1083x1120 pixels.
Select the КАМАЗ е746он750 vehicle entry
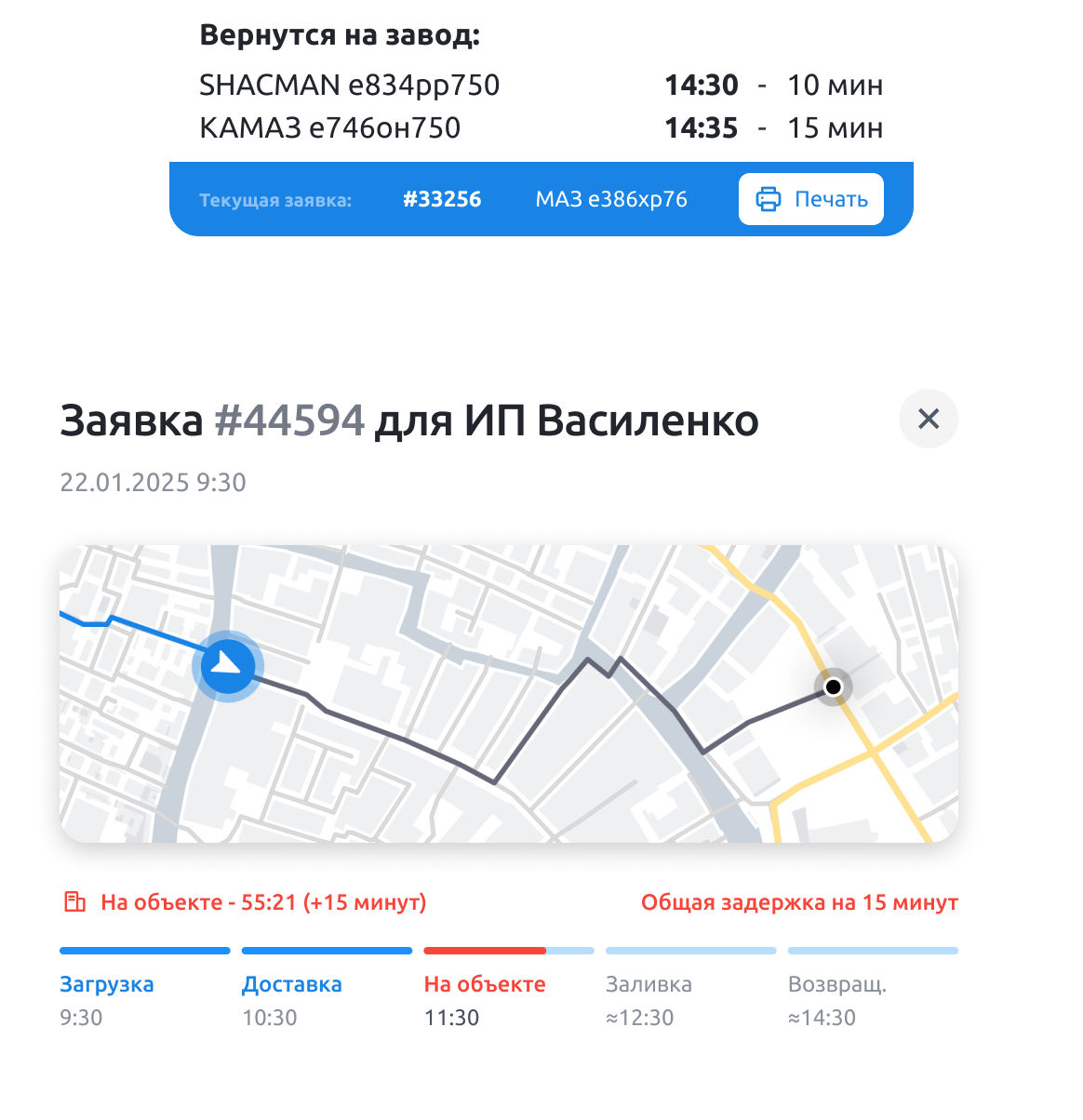coord(330,127)
